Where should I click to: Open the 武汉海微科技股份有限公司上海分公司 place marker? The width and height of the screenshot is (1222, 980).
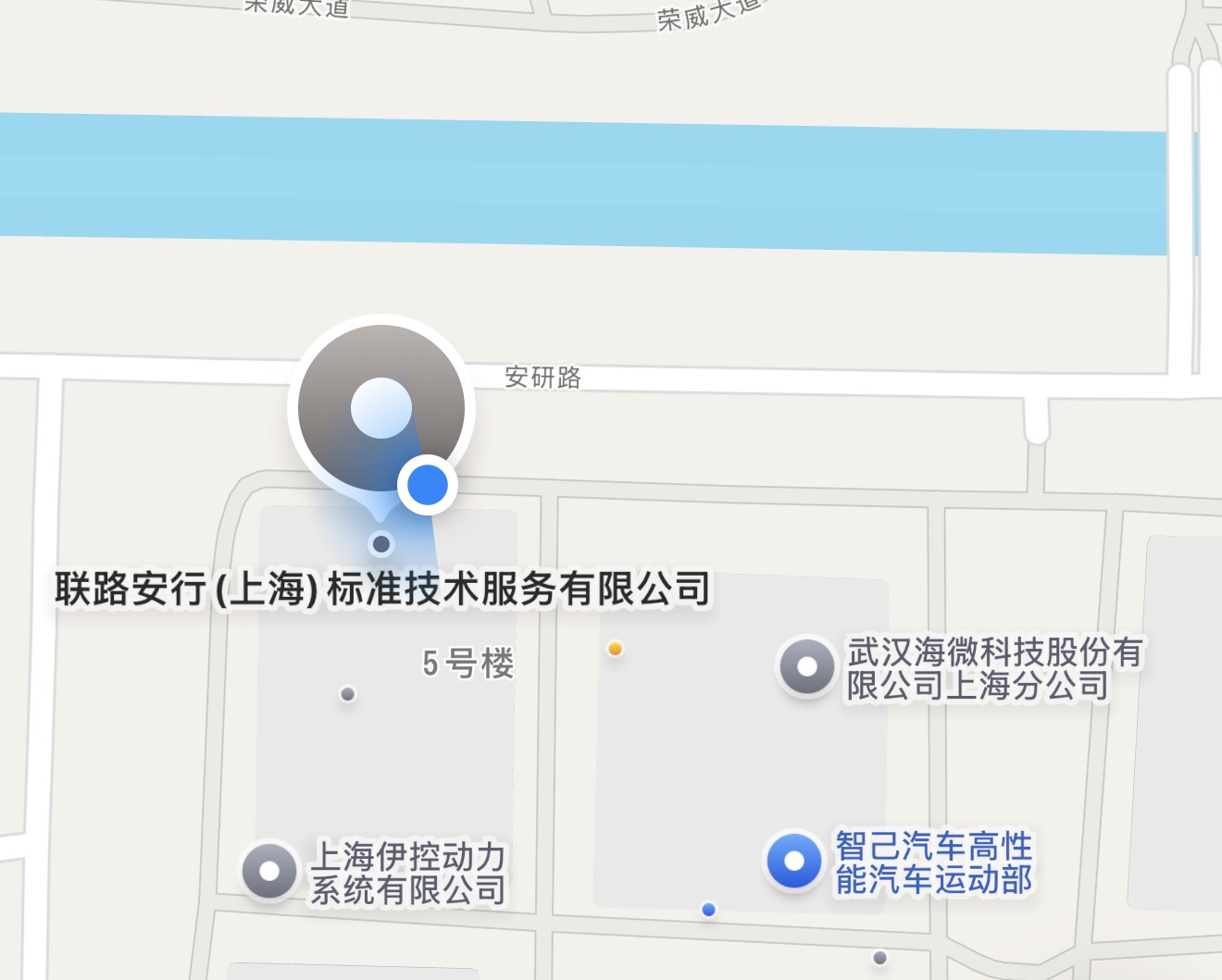click(x=807, y=666)
